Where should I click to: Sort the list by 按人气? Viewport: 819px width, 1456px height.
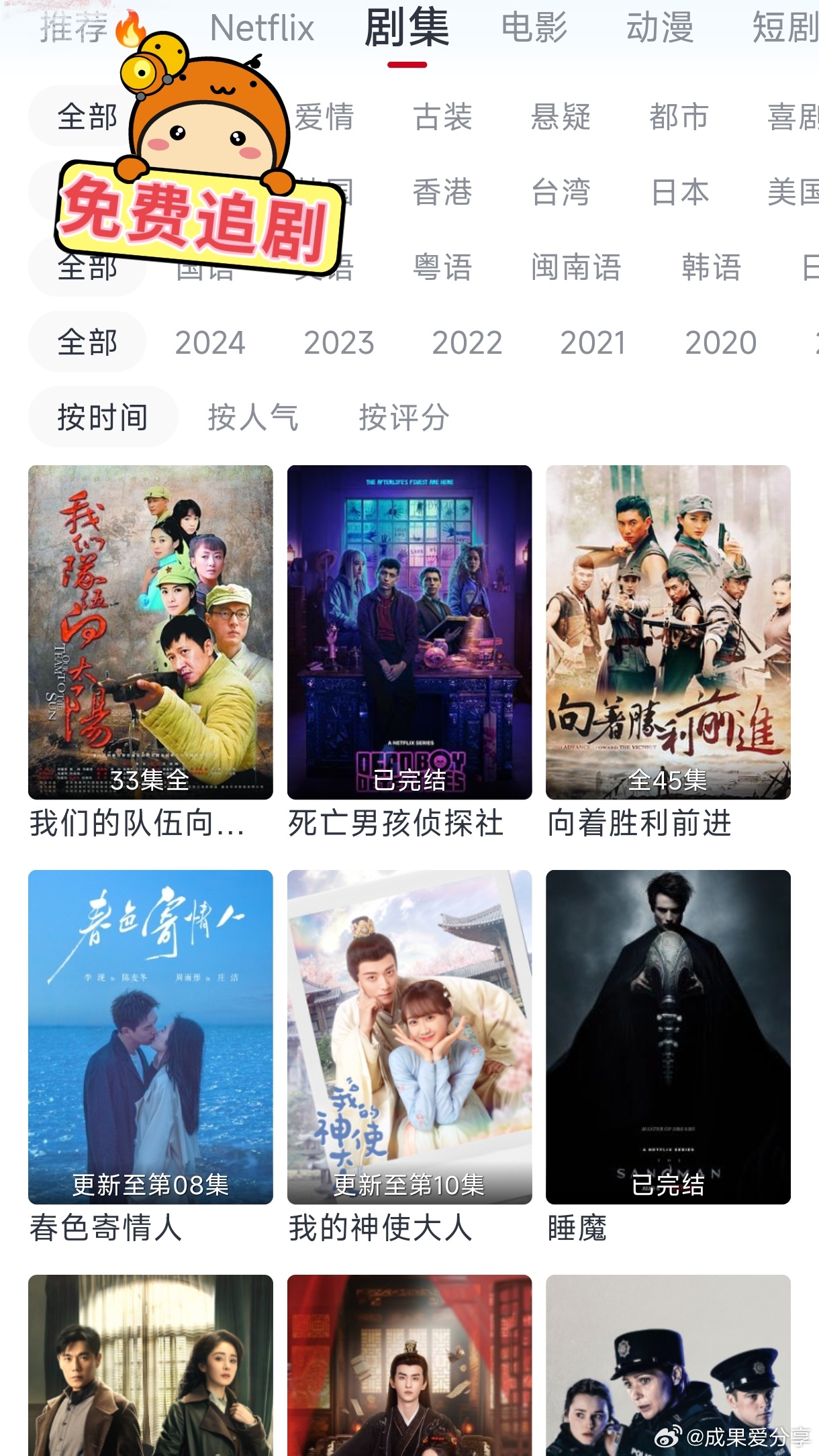click(x=253, y=418)
